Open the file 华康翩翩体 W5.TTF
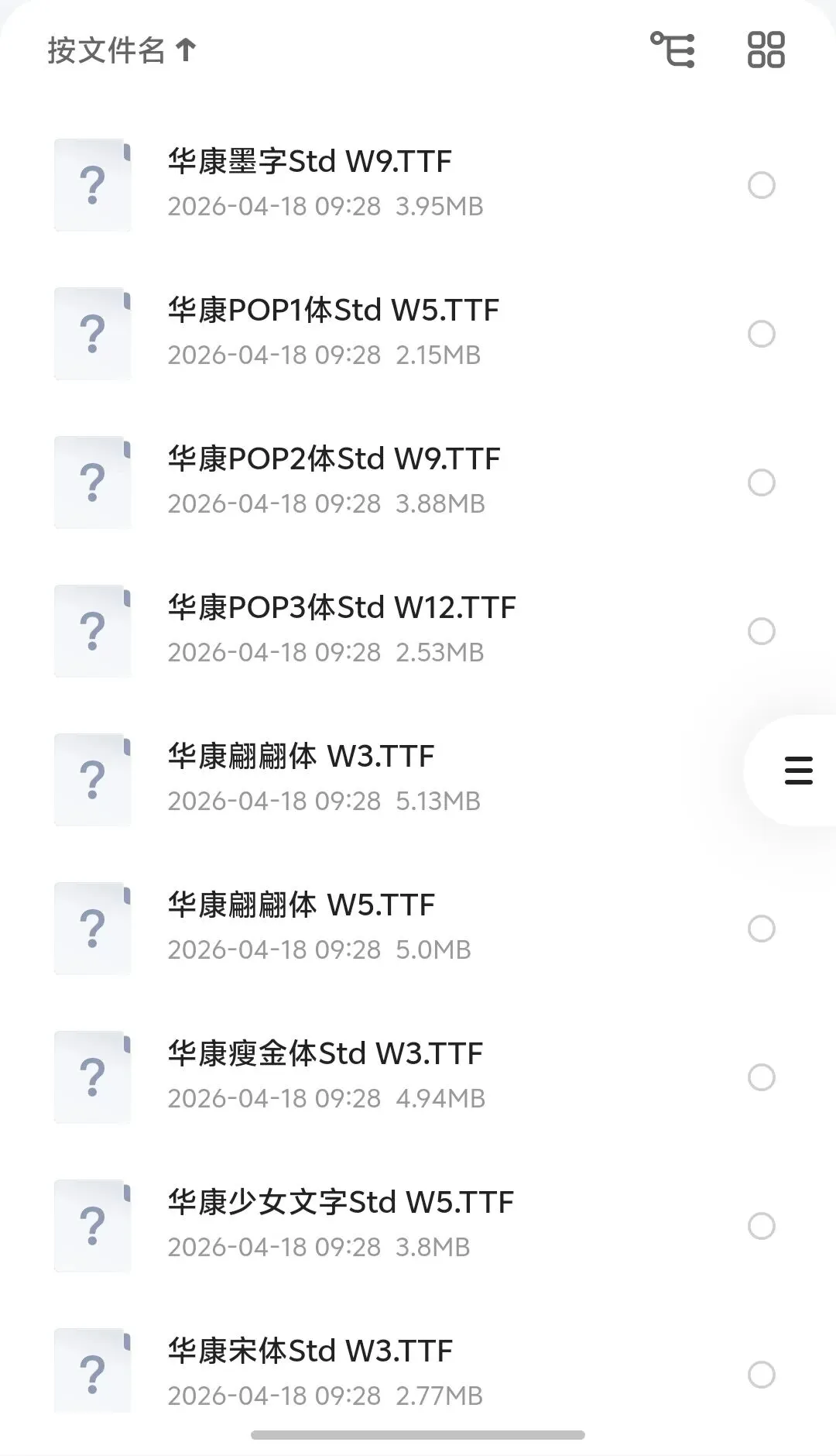This screenshot has height=1456, width=836. pos(301,905)
